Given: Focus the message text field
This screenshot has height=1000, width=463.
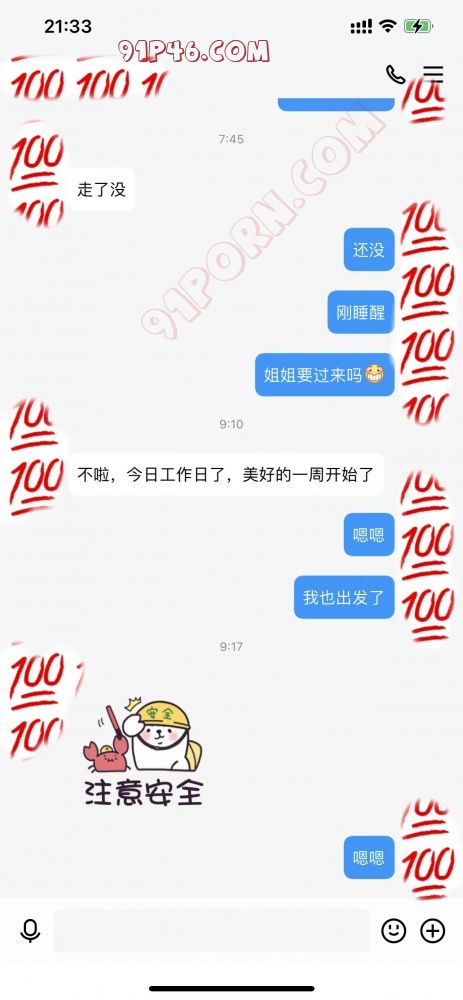Looking at the screenshot, I should click(212, 931).
